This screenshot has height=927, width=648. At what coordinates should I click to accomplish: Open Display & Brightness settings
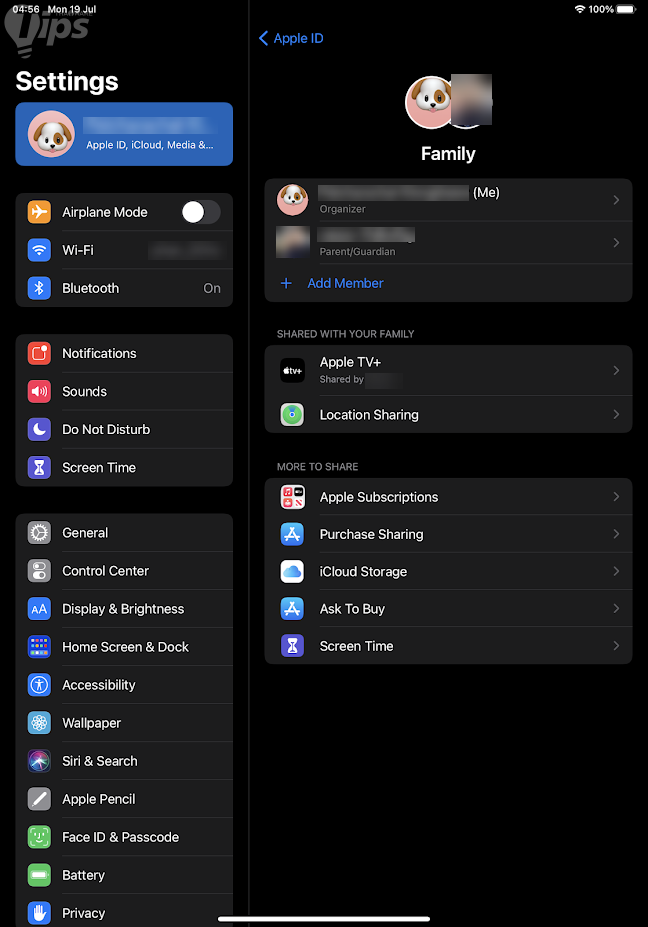124,609
